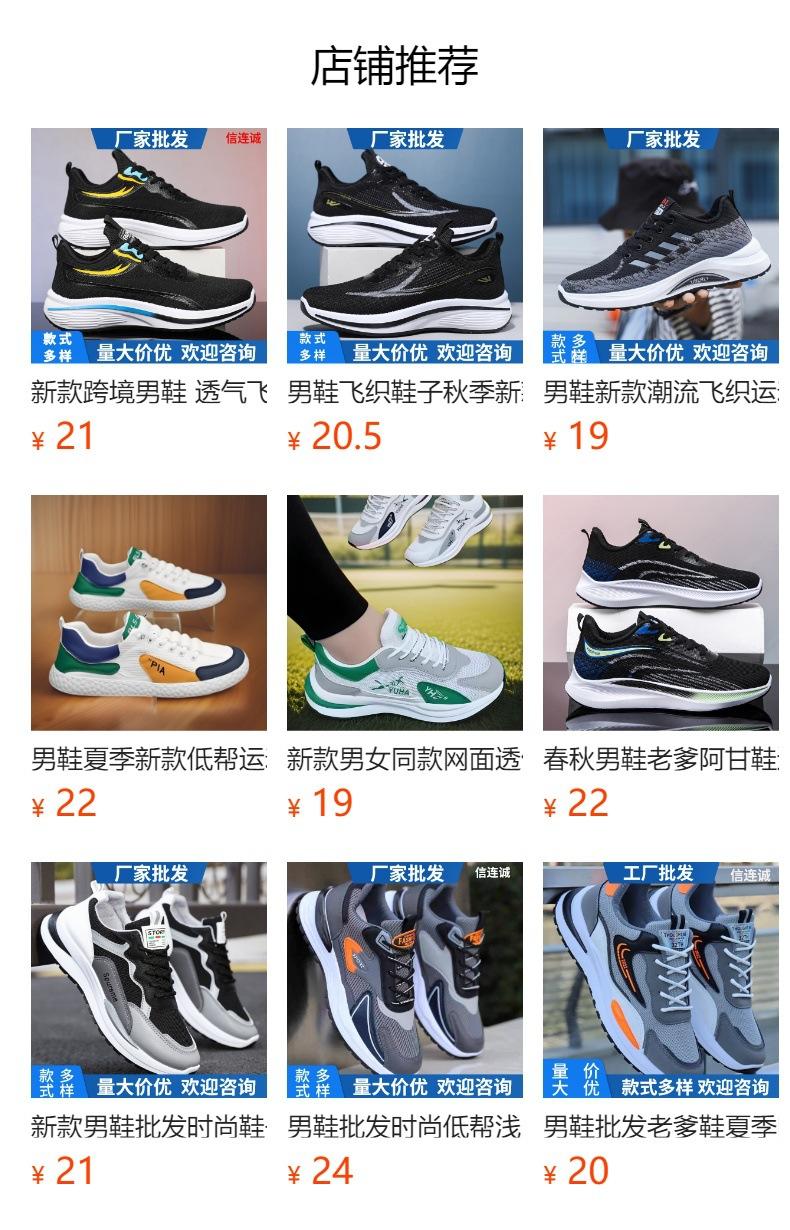Open the 新款男鞋批发时尚鞋 product card
790x1230 pixels.
coord(149,1025)
